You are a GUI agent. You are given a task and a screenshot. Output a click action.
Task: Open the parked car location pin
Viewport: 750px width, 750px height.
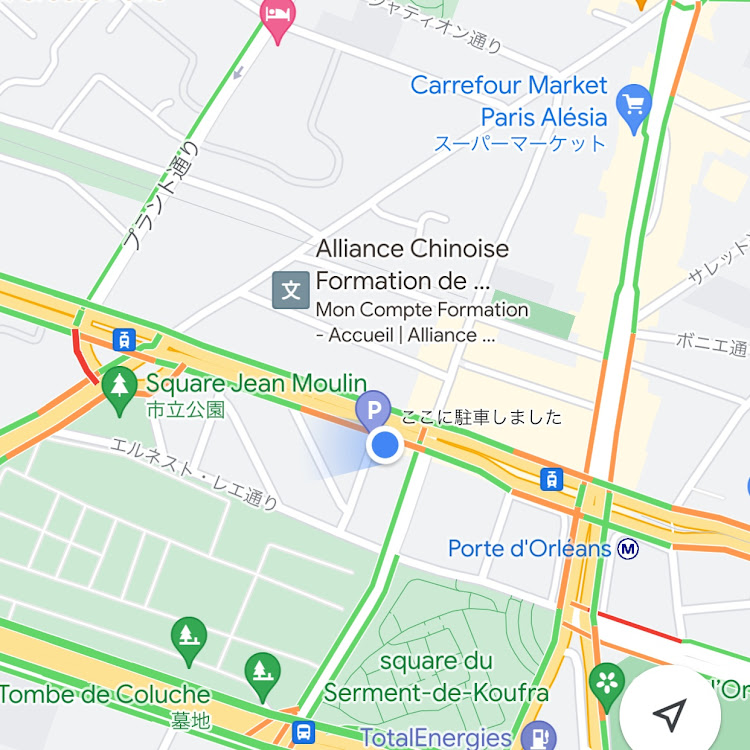[x=374, y=411]
